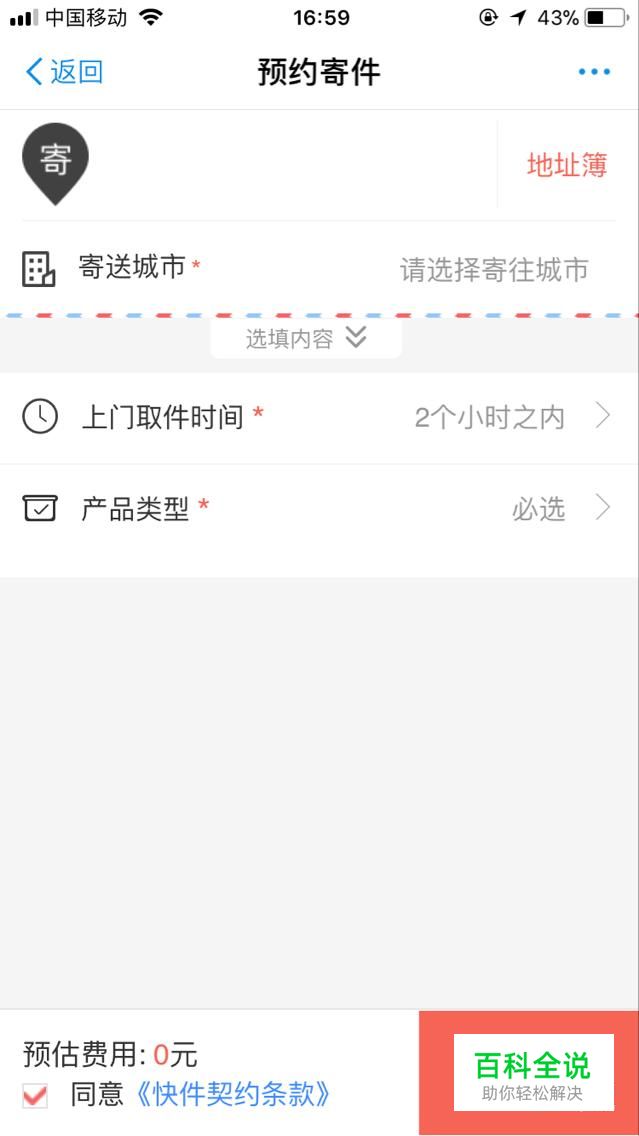Read the 《快件契约条款》 terms
639x1136 pixels.
tap(233, 1095)
